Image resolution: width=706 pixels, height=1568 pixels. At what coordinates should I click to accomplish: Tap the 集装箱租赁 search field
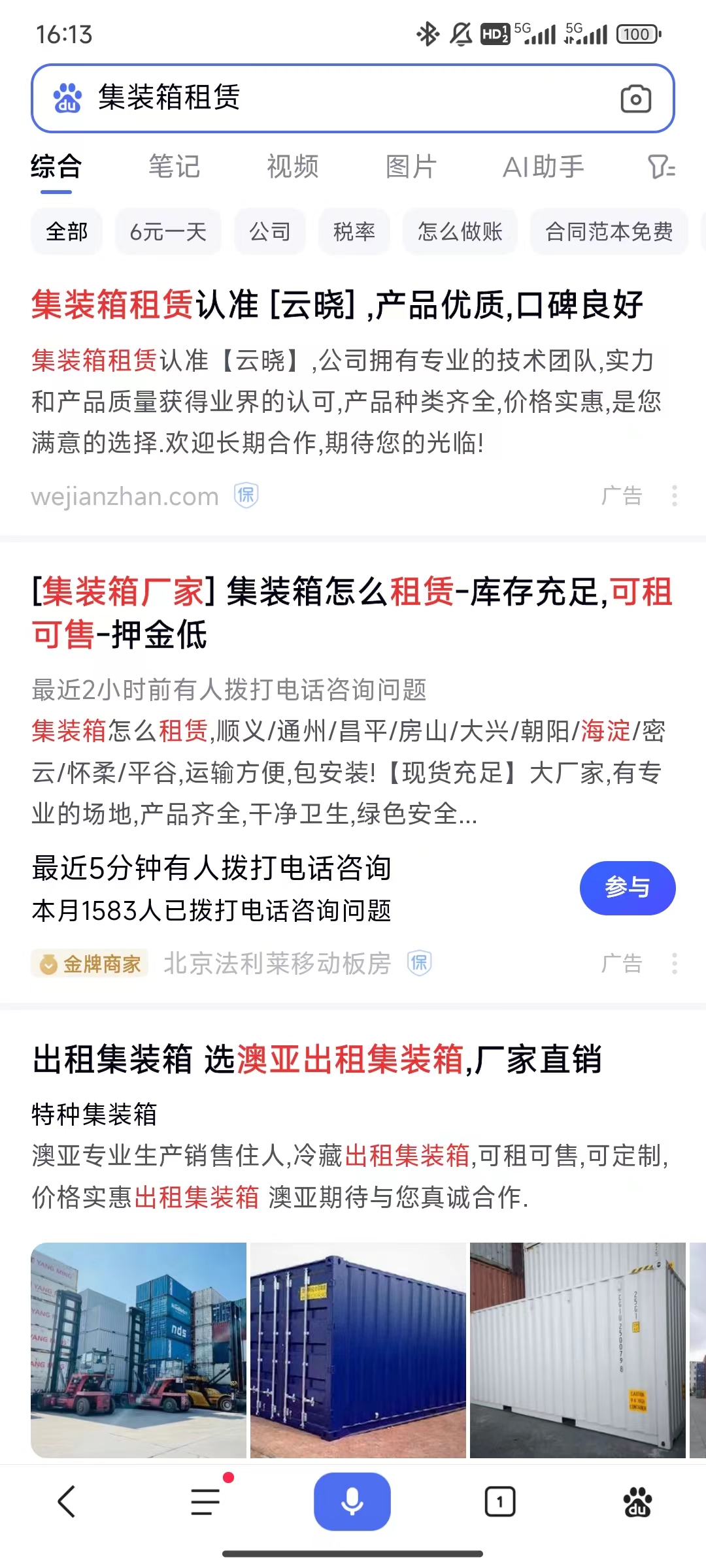(x=327, y=98)
